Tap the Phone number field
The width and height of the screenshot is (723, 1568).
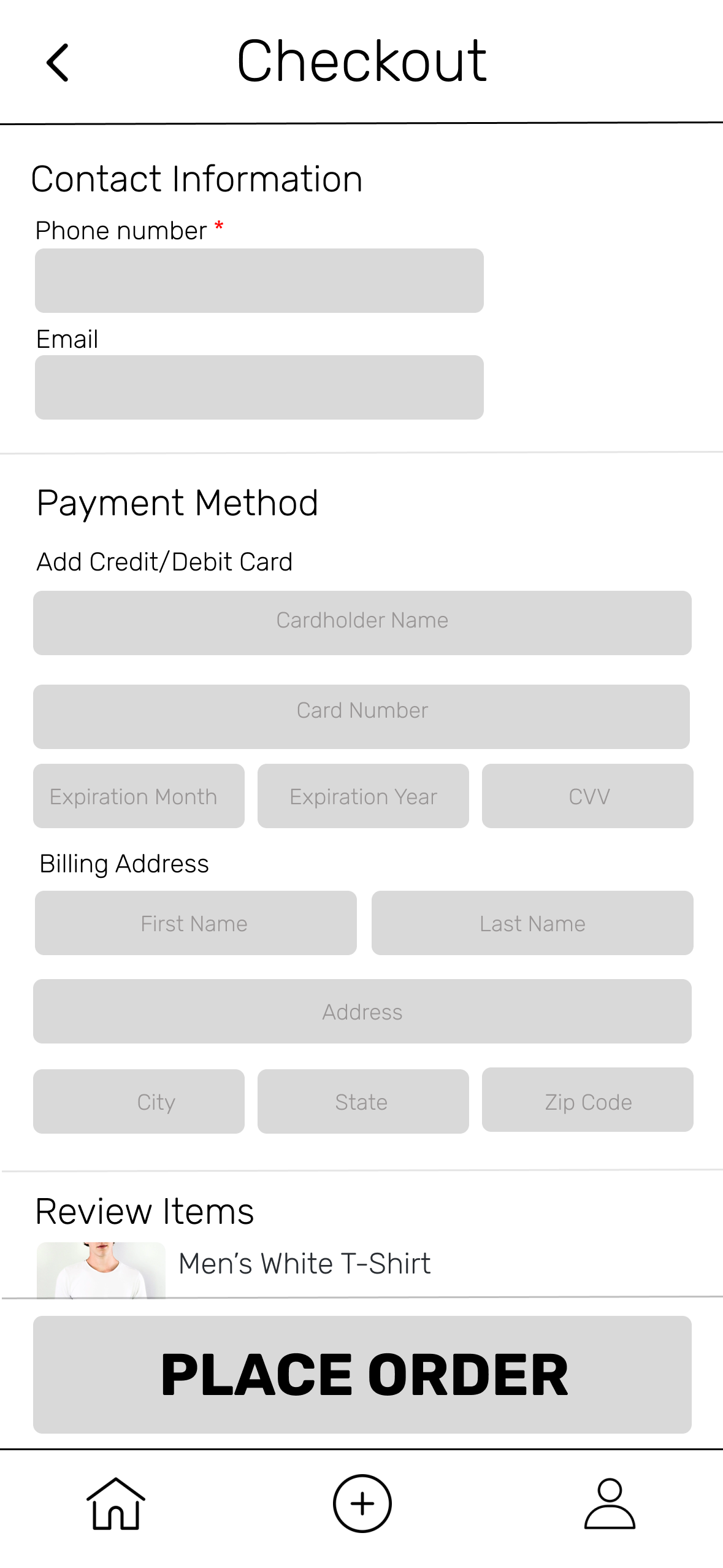(259, 280)
